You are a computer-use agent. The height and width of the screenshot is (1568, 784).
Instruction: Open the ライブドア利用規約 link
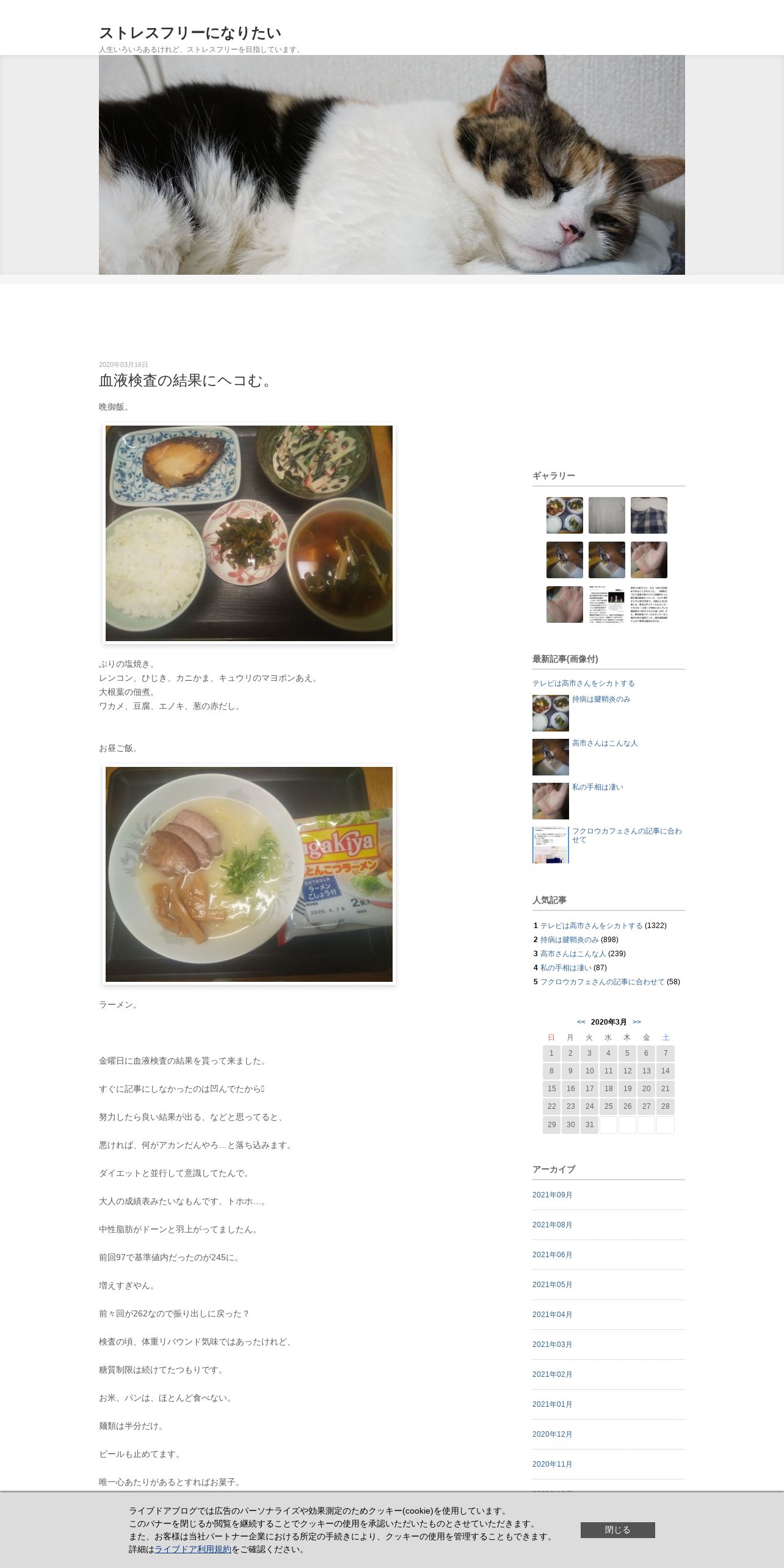pyautogui.click(x=193, y=1549)
